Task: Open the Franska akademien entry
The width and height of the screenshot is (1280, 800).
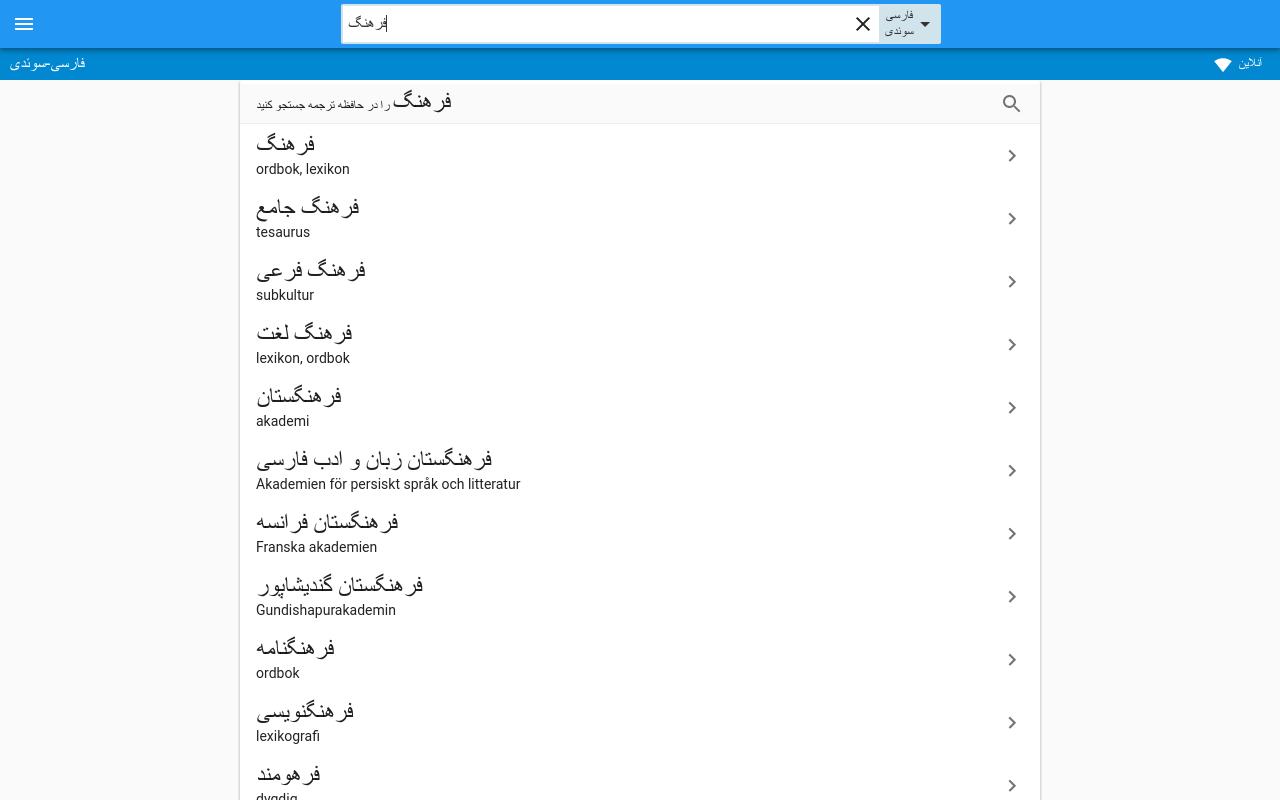Action: (x=640, y=534)
